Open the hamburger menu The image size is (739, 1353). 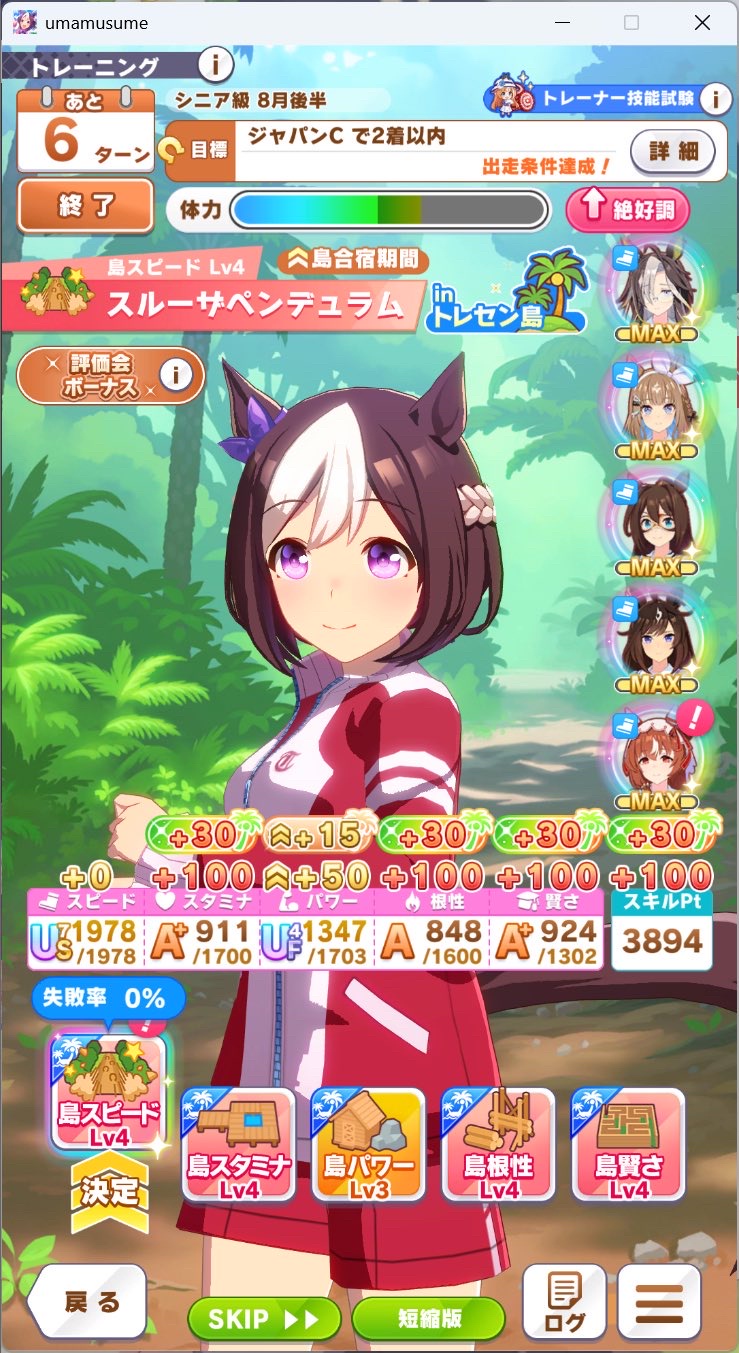(x=658, y=1301)
